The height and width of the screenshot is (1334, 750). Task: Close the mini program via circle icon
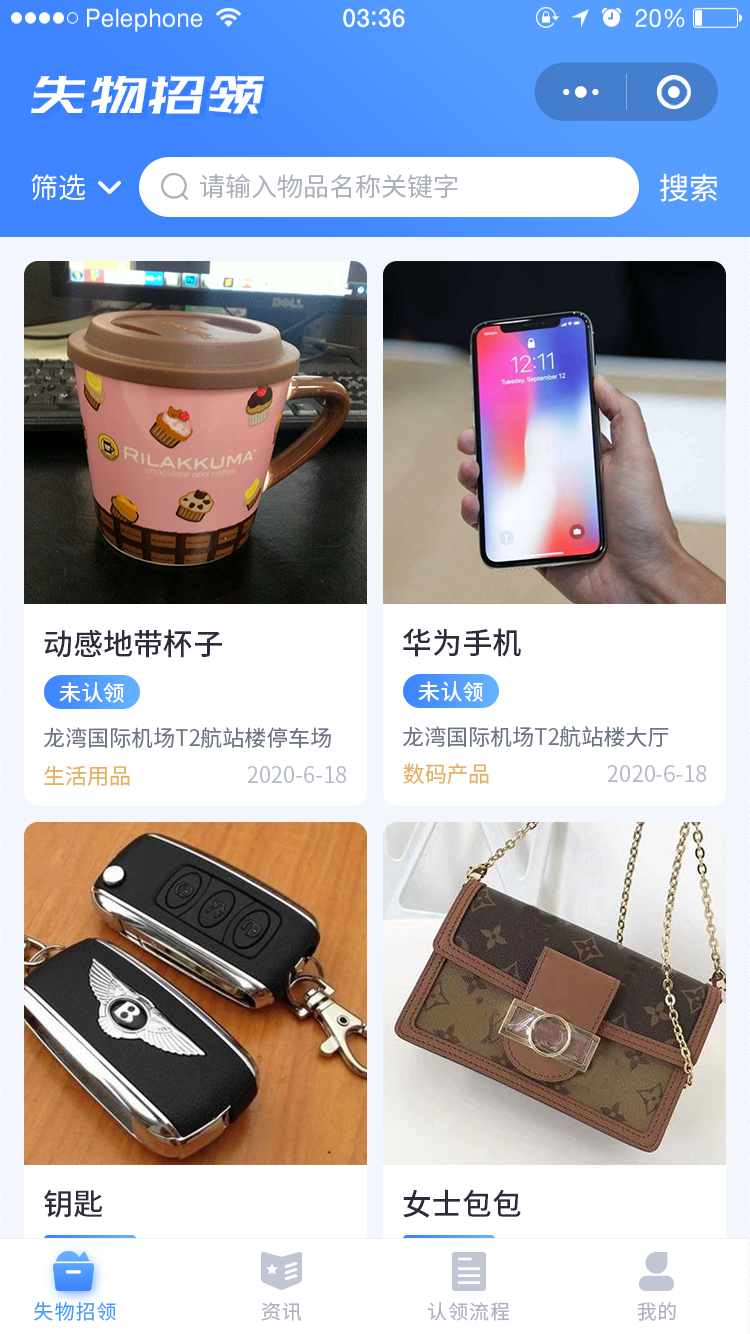[673, 92]
